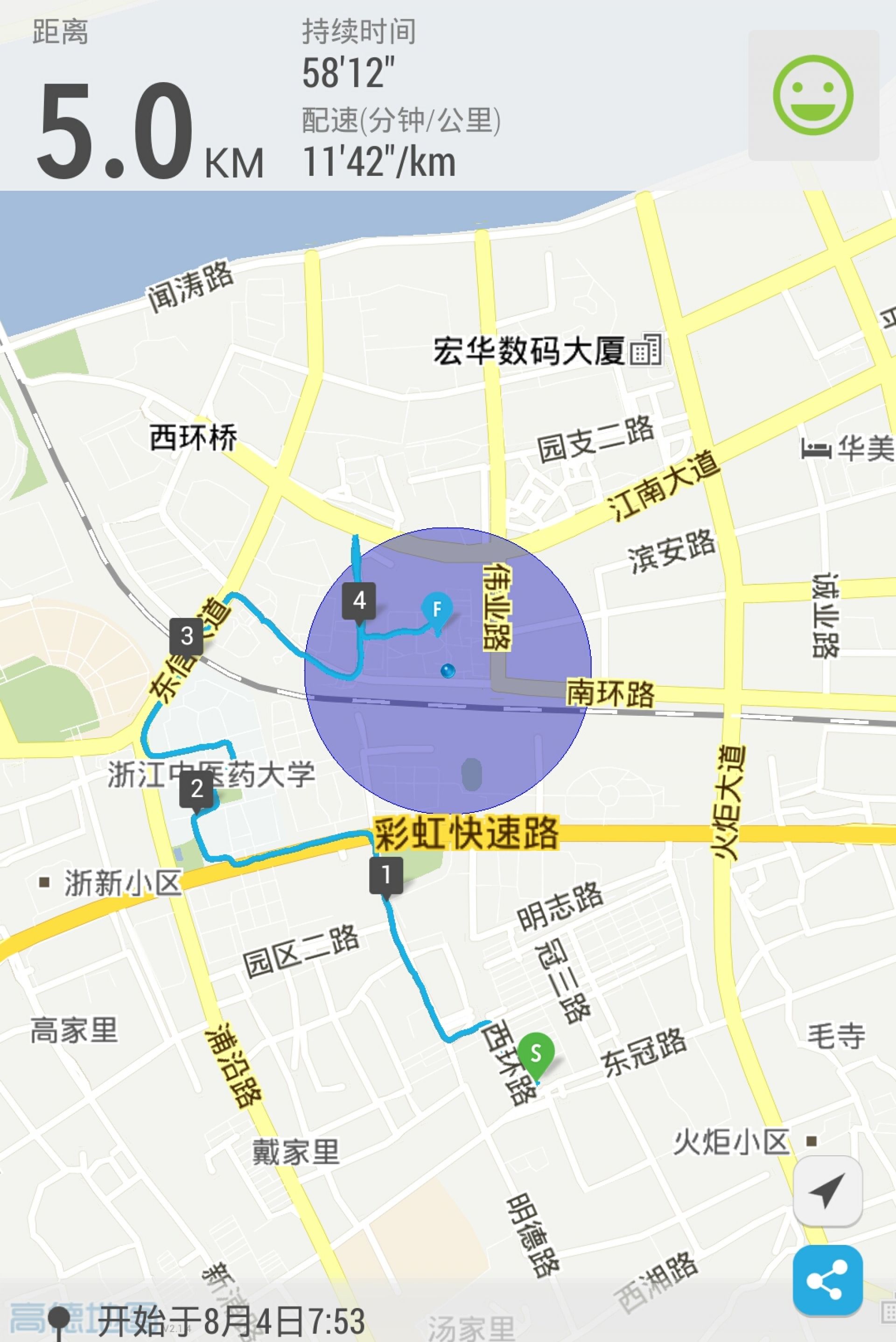This screenshot has height=1342, width=896.
Task: Recenter map with the location arrow
Action: click(827, 1191)
